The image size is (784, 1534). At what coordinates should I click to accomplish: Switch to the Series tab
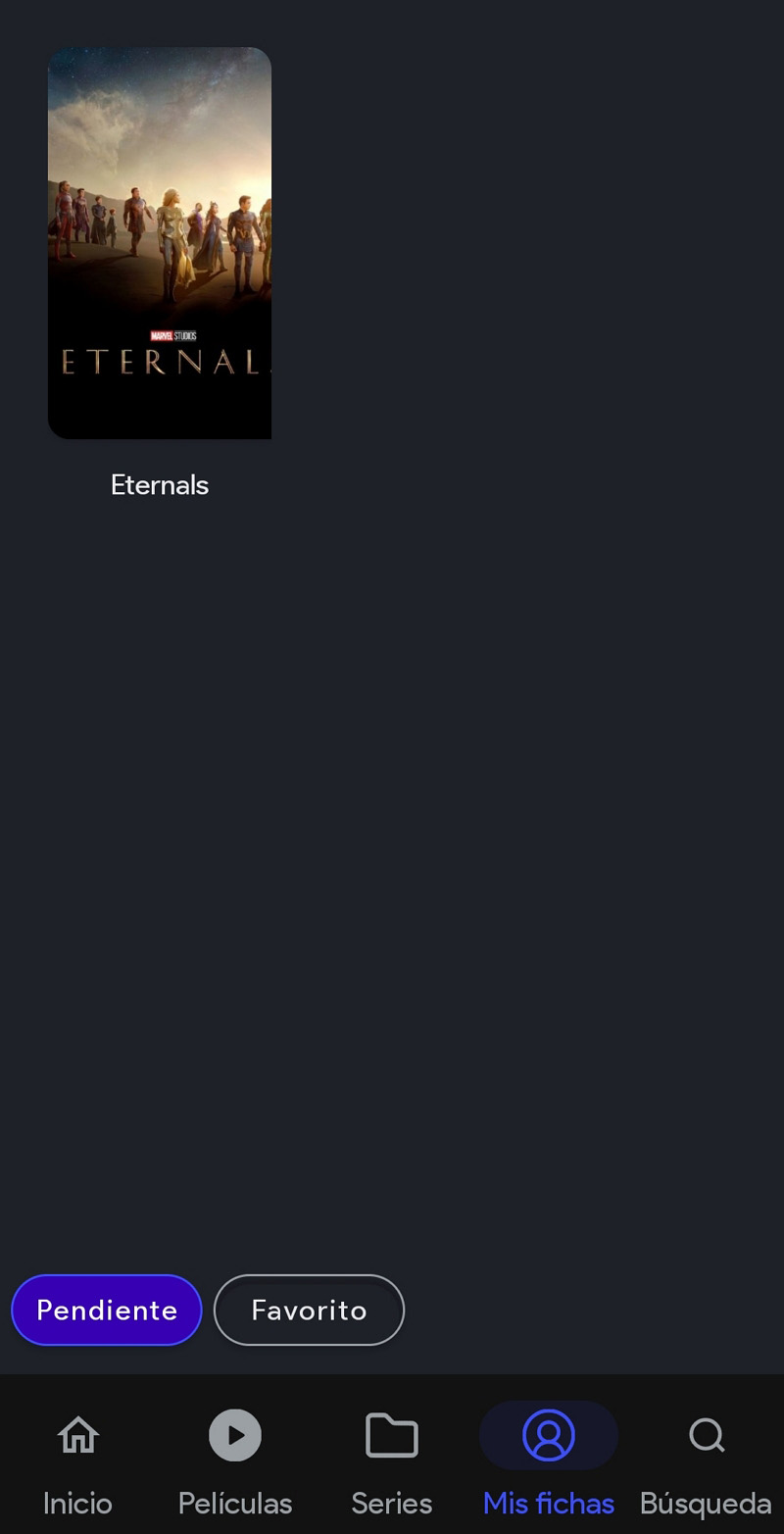coord(392,1462)
